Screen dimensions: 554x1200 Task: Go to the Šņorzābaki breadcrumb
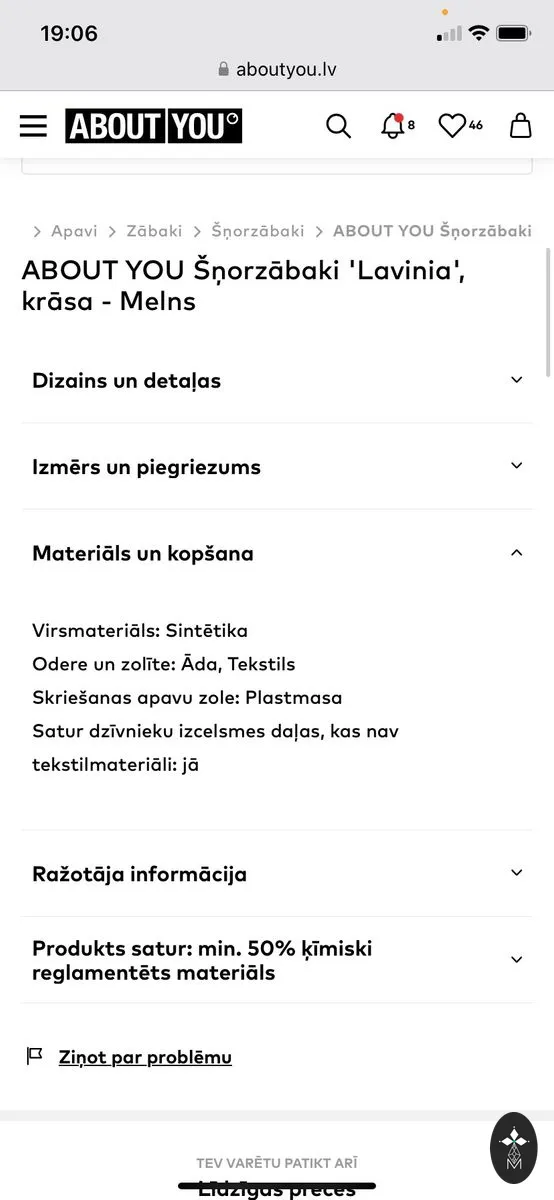click(258, 231)
